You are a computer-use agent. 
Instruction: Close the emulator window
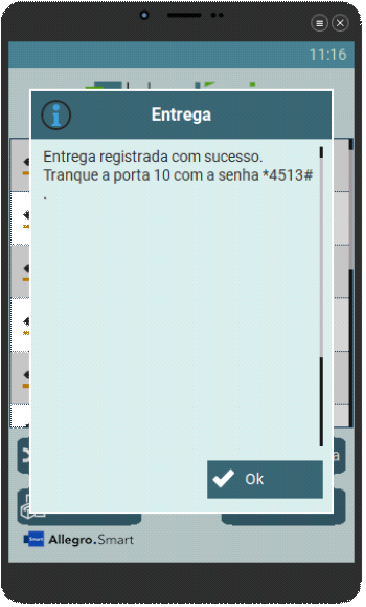coord(340,23)
